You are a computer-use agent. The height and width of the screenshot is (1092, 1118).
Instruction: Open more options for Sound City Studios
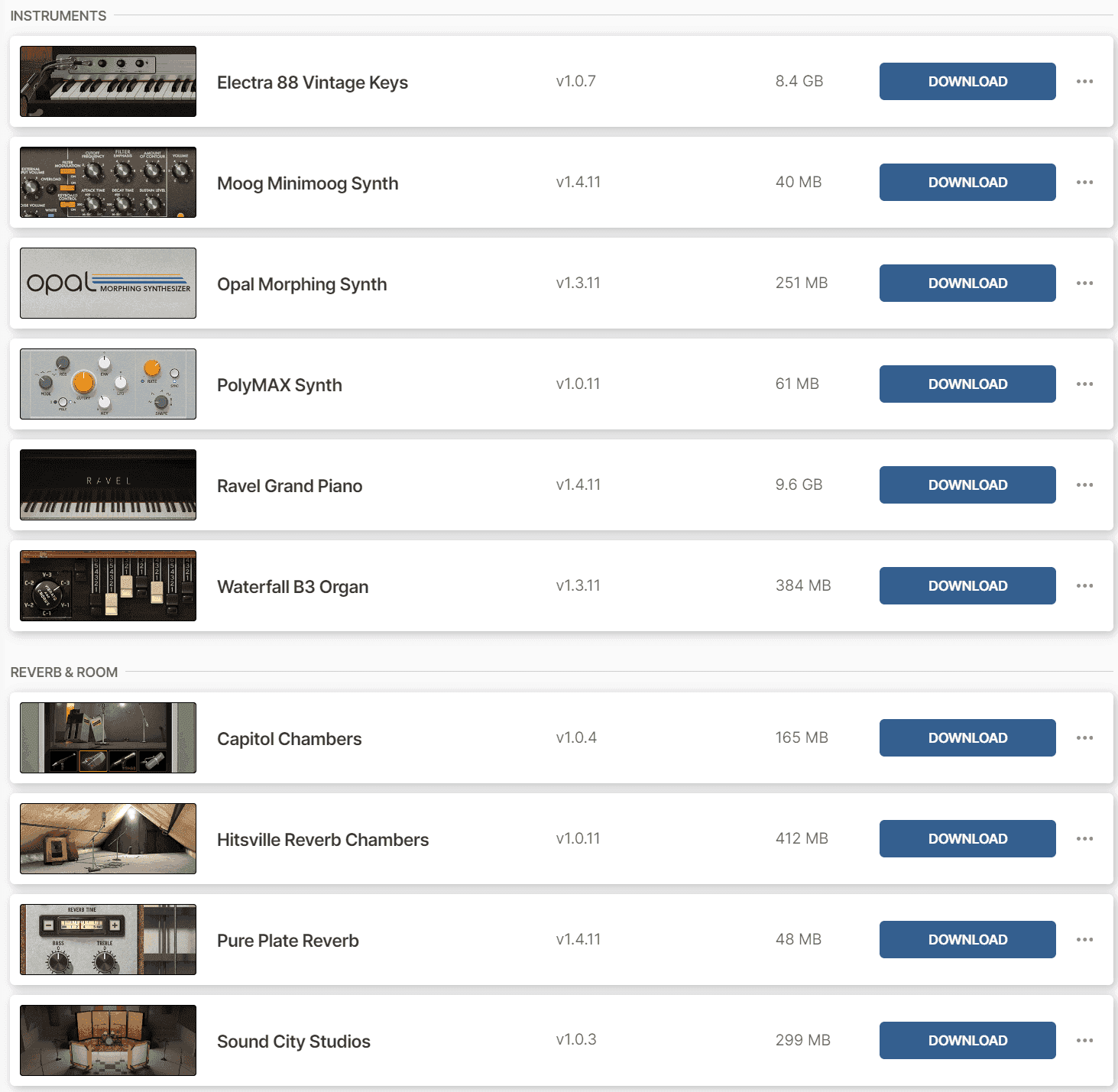coord(1084,1041)
